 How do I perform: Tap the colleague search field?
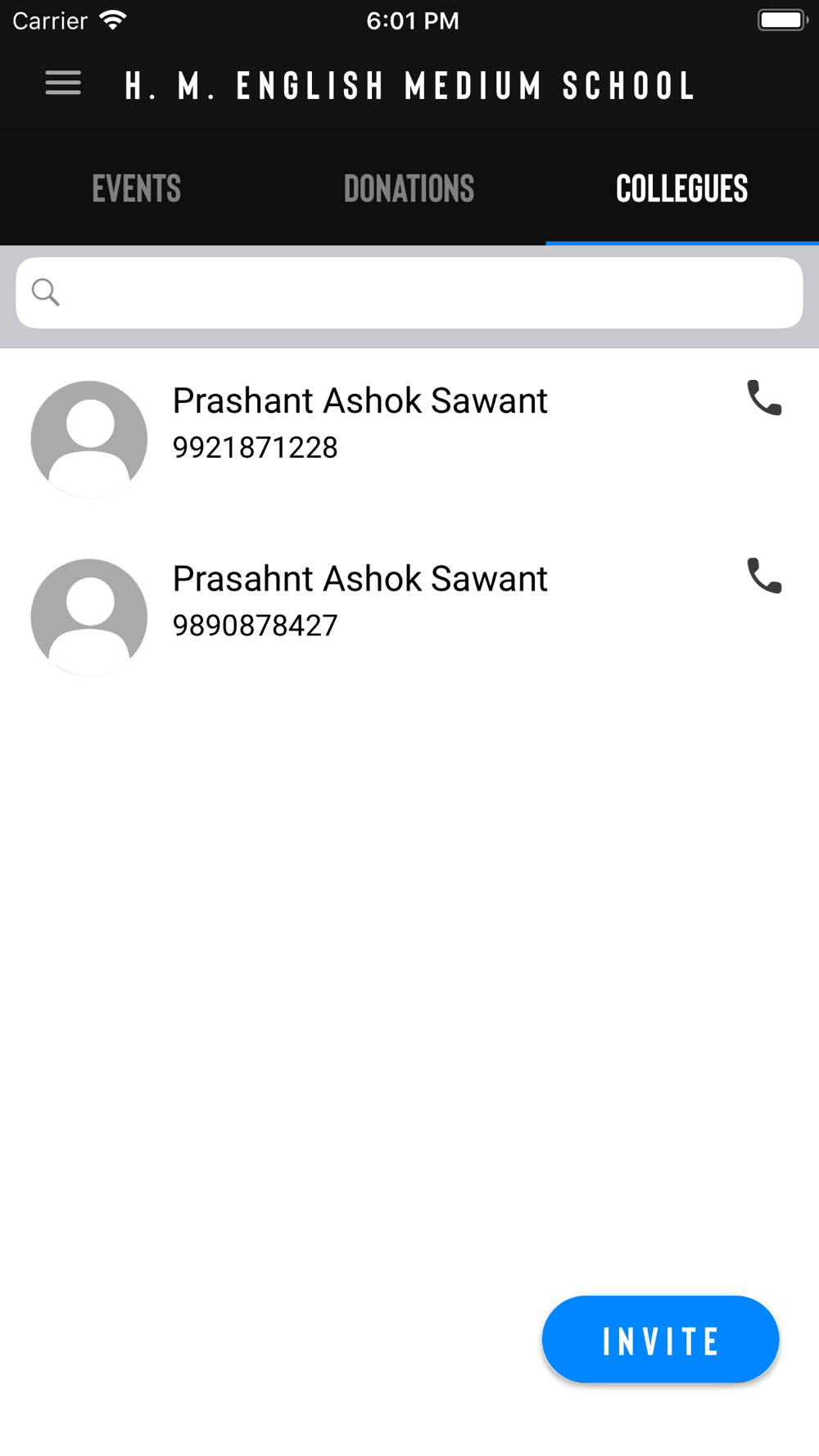pos(409,293)
